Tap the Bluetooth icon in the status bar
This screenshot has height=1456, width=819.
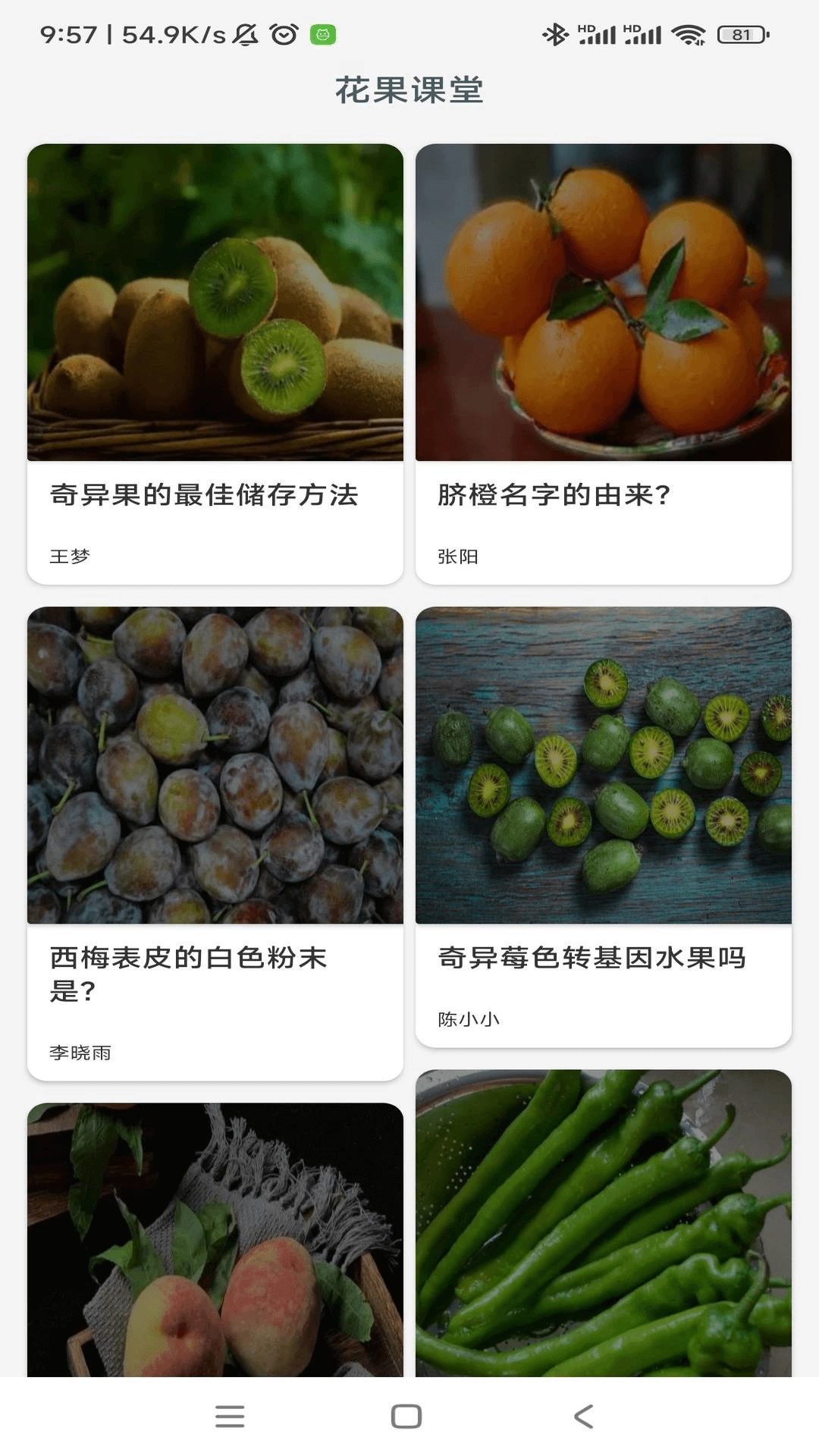(557, 33)
